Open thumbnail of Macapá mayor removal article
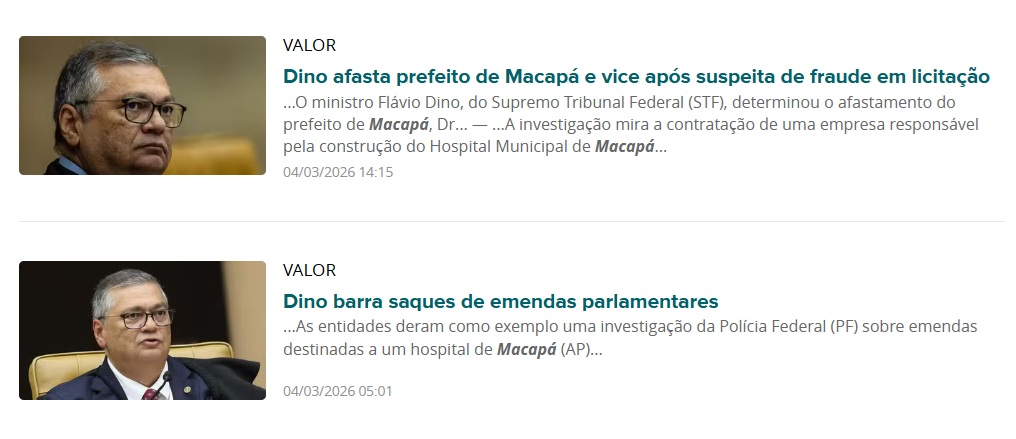The image size is (1016, 439). [142, 106]
